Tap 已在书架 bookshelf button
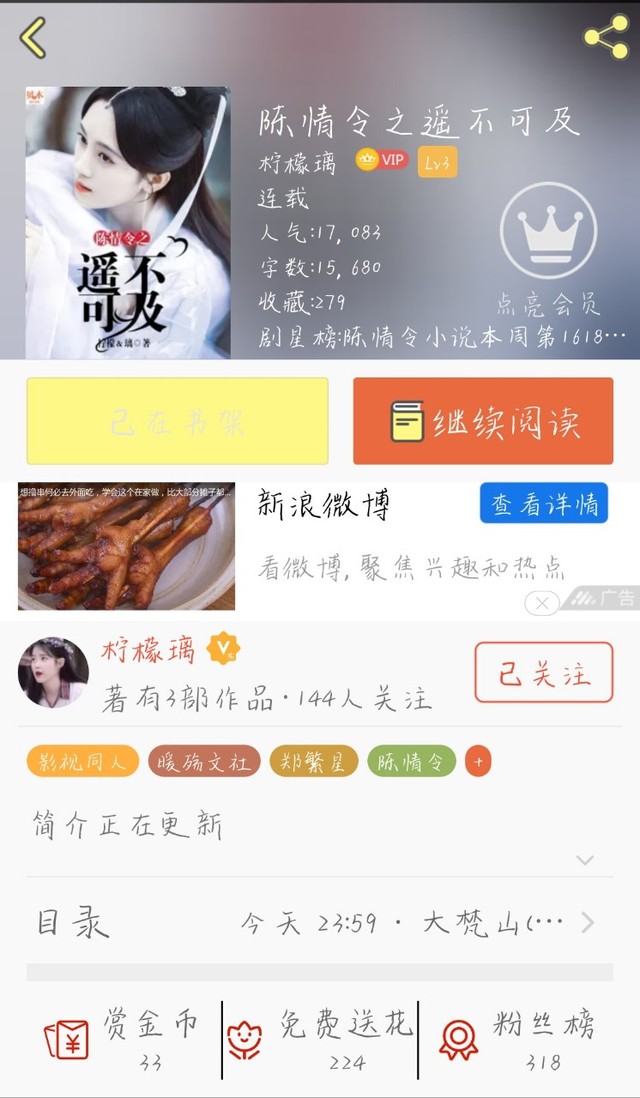This screenshot has height=1098, width=640. pyautogui.click(x=177, y=421)
